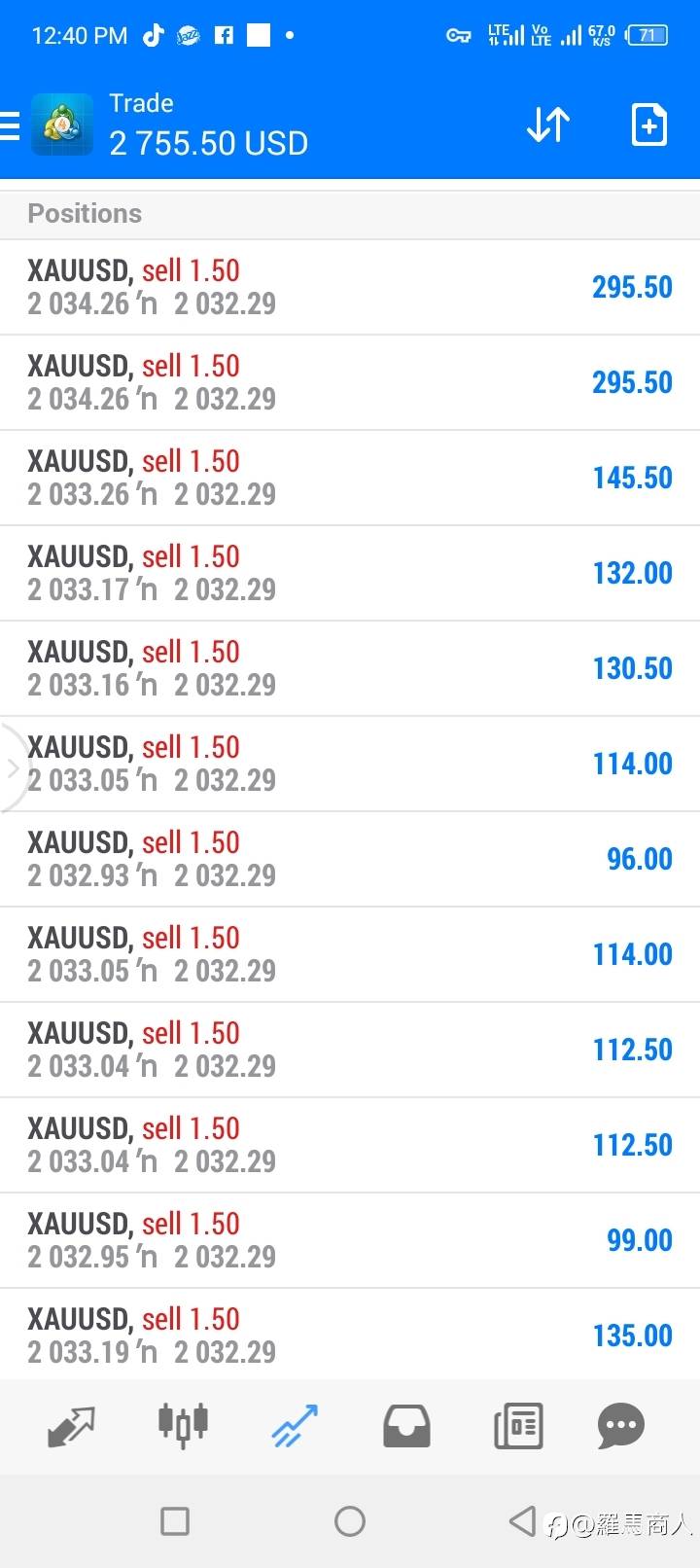Image resolution: width=700 pixels, height=1568 pixels.
Task: Go to the News tab
Action: click(518, 1426)
